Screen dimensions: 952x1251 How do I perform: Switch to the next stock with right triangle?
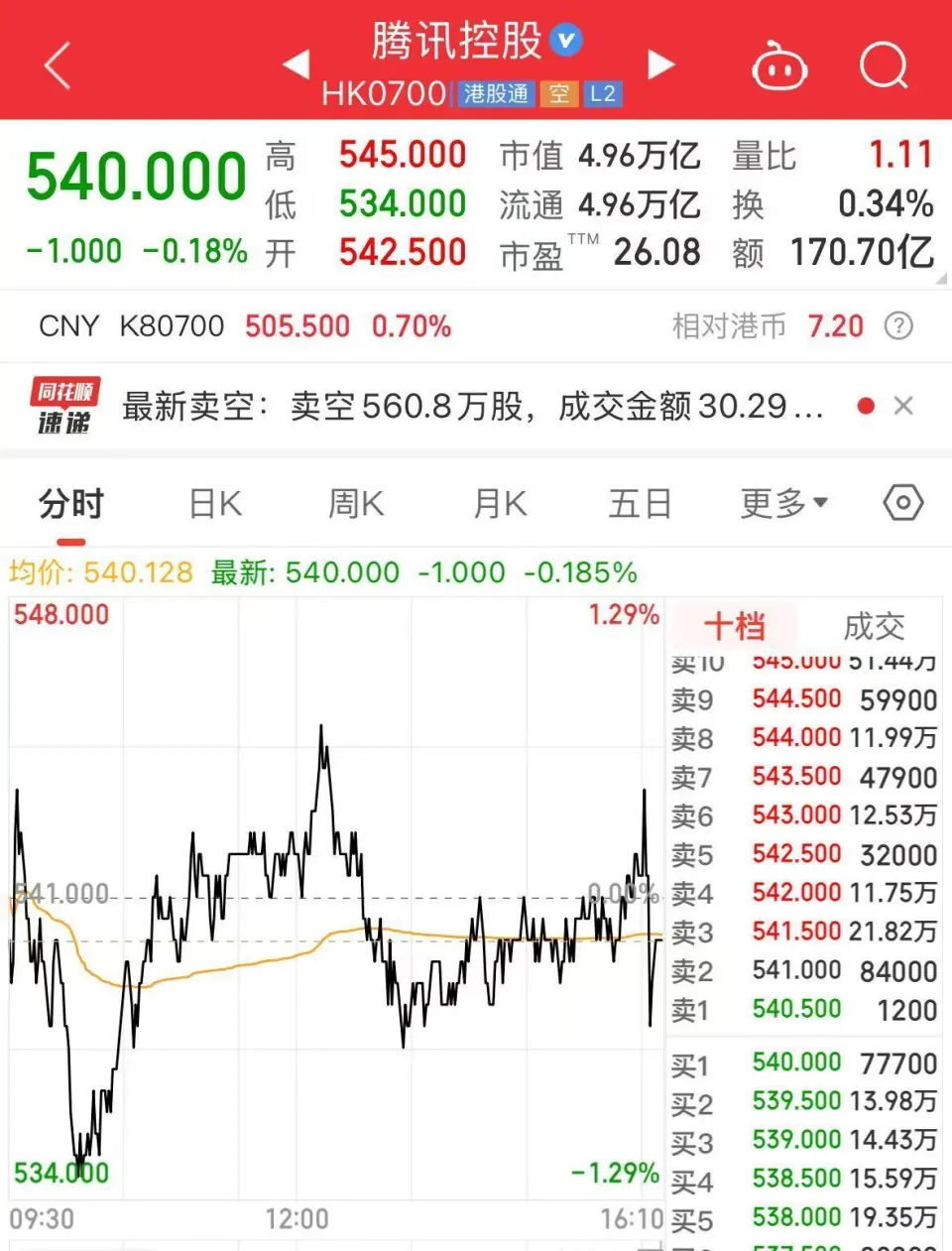click(660, 64)
